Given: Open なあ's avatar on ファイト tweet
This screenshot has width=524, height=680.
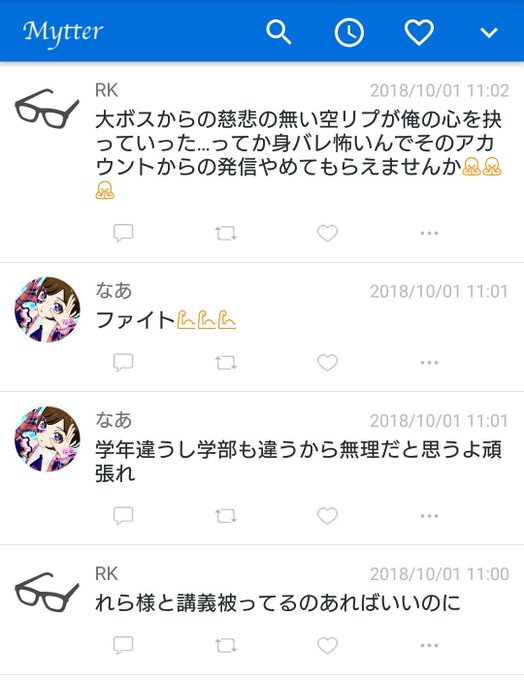Looking at the screenshot, I should 47,310.
